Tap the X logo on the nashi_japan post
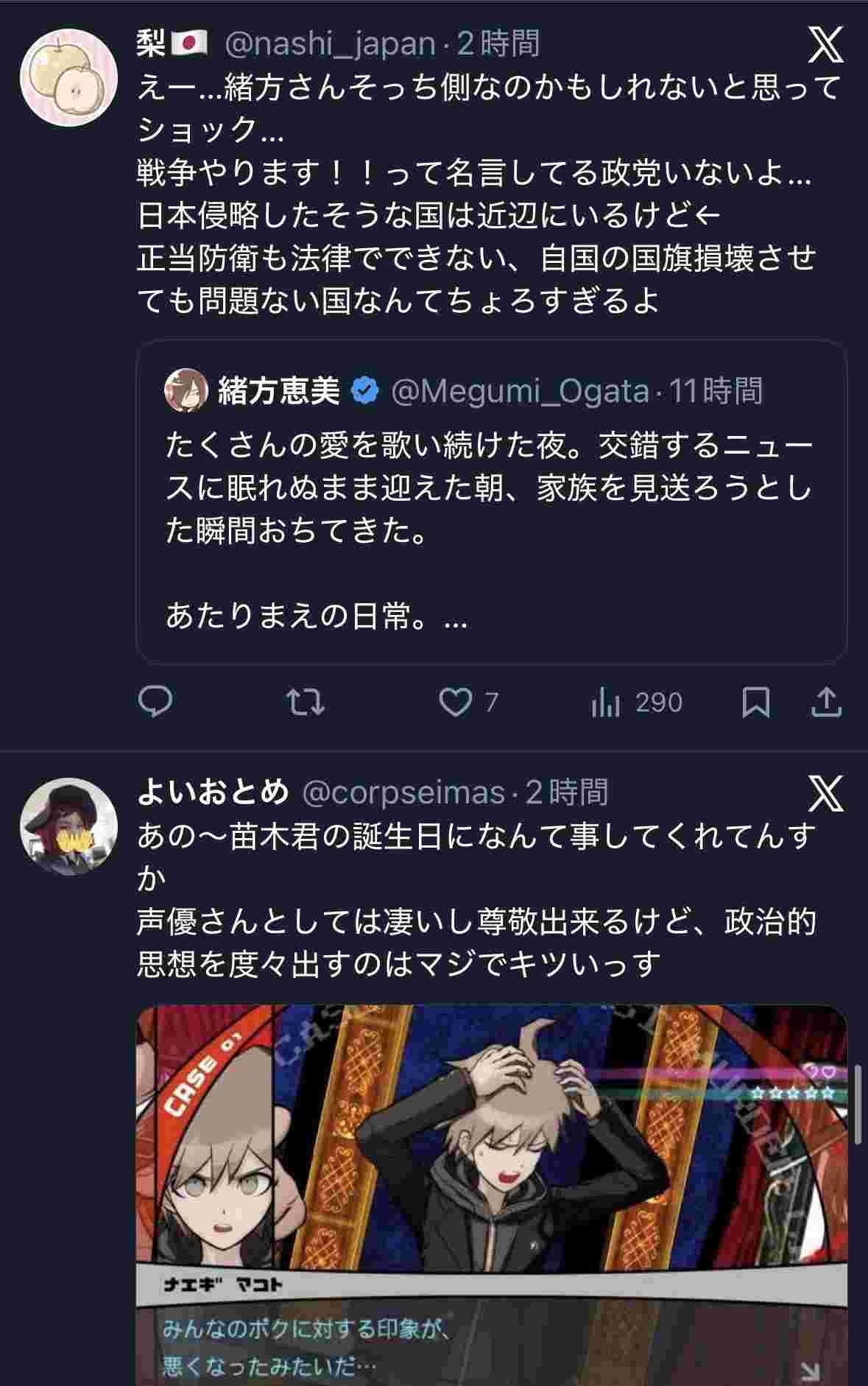This screenshot has height=1386, width=868. 826,44
